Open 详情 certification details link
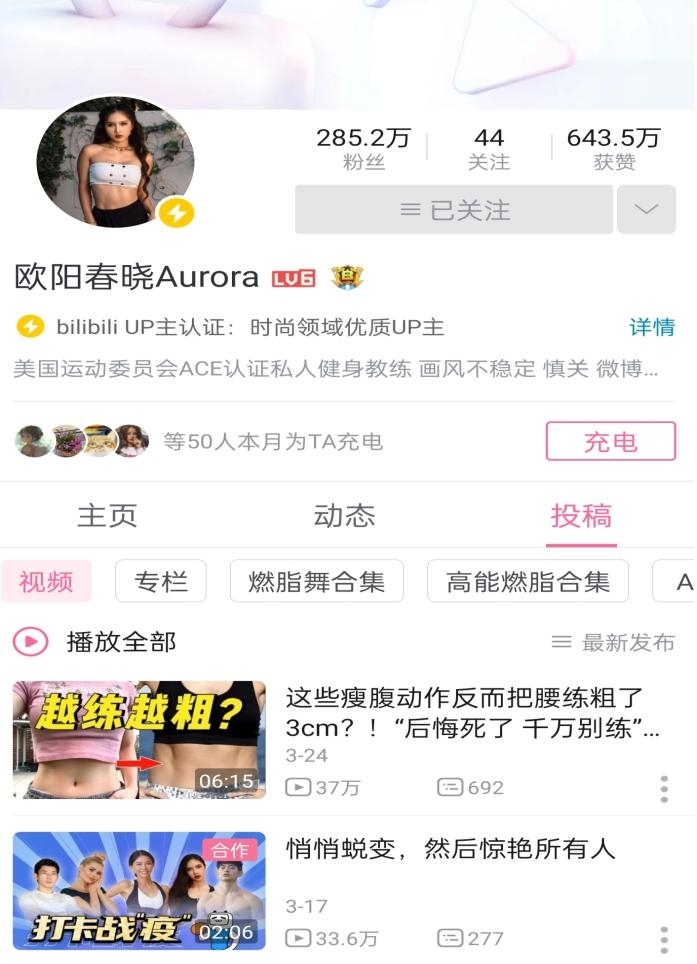This screenshot has height=964, width=697. pyautogui.click(x=651, y=327)
